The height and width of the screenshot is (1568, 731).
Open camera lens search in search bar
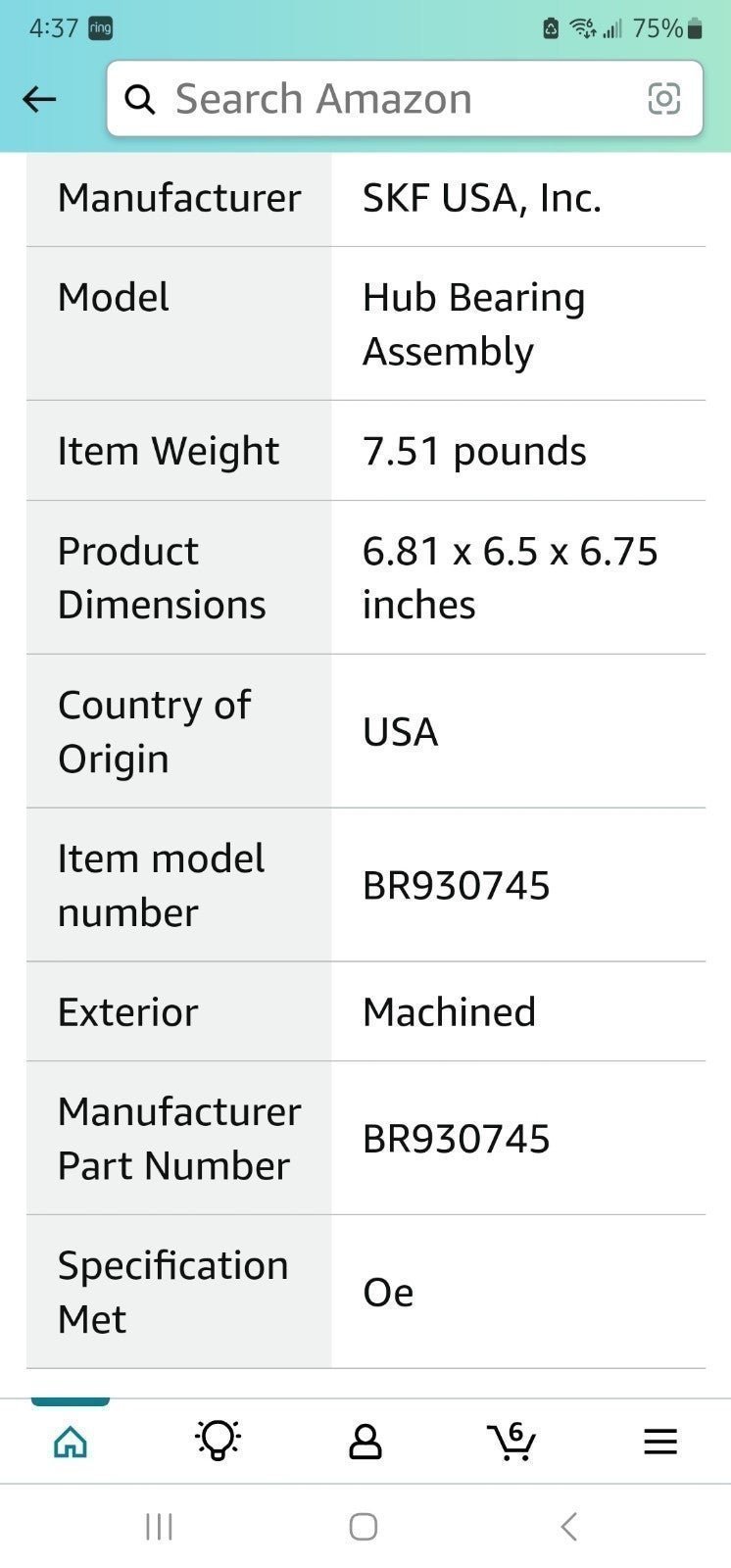663,99
